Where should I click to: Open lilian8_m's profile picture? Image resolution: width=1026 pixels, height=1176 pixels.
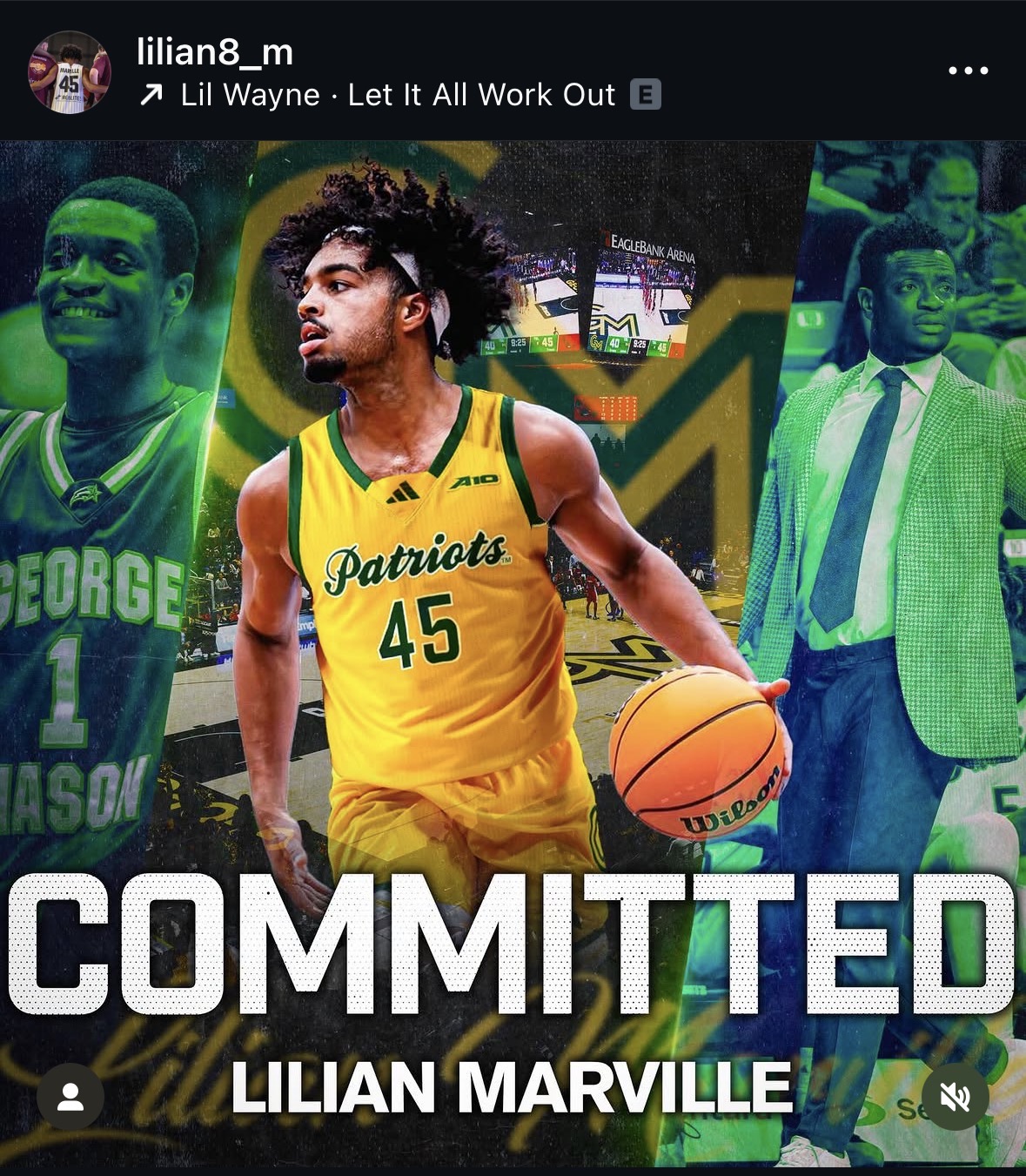pos(70,71)
